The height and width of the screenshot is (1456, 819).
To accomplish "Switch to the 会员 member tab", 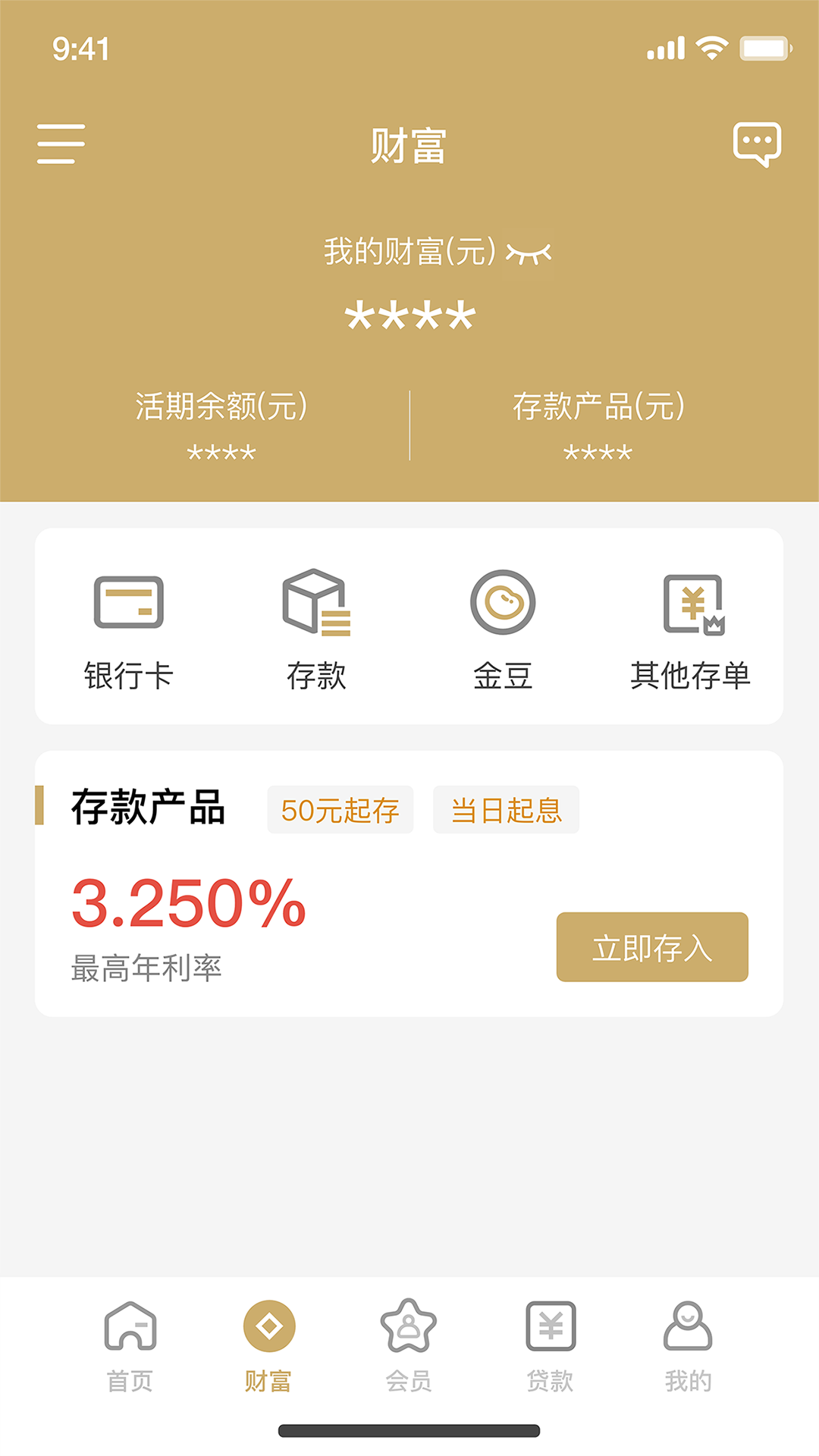I will coord(408,1348).
